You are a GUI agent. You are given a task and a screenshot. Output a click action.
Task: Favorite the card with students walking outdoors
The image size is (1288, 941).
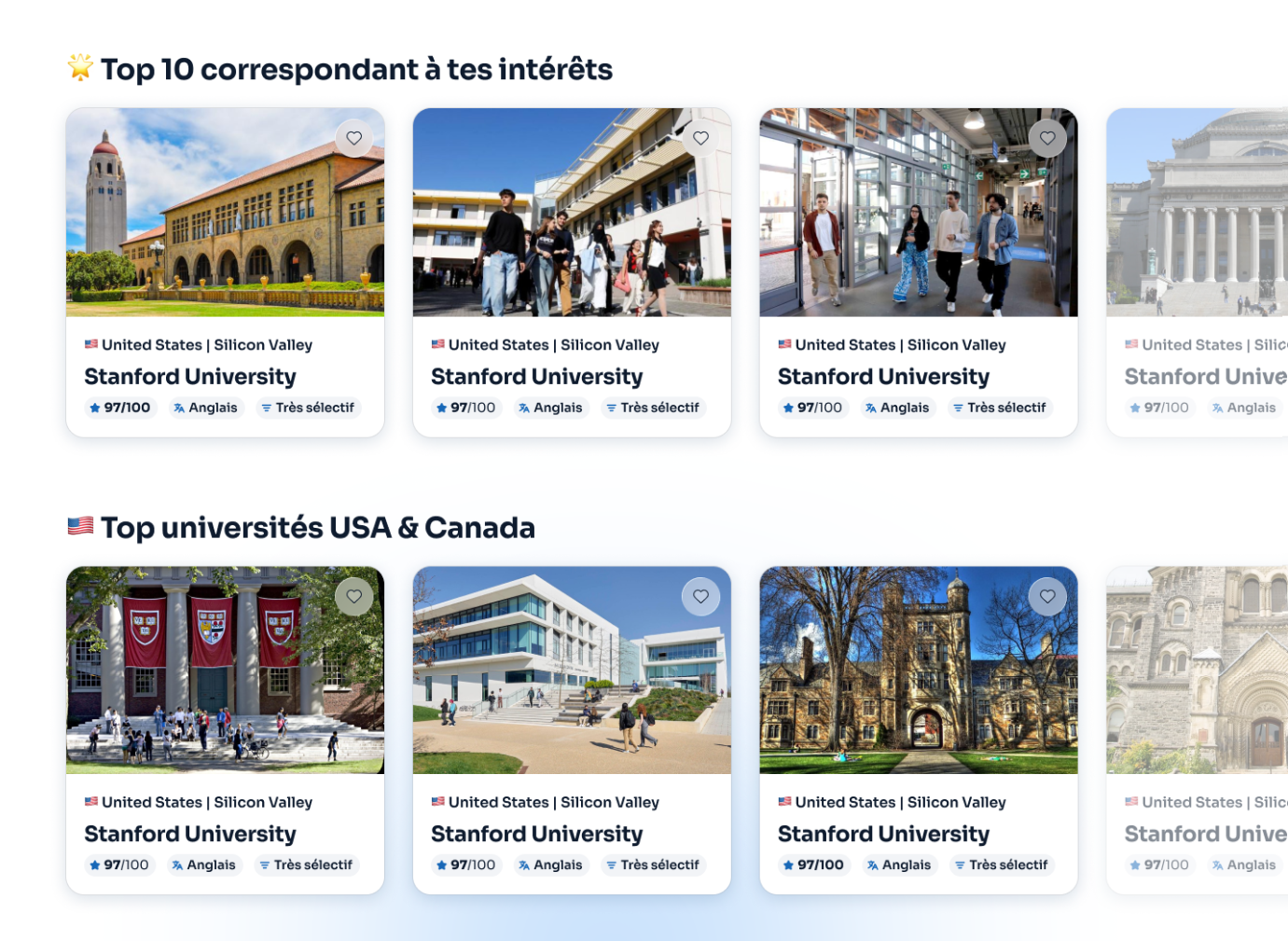coord(700,138)
